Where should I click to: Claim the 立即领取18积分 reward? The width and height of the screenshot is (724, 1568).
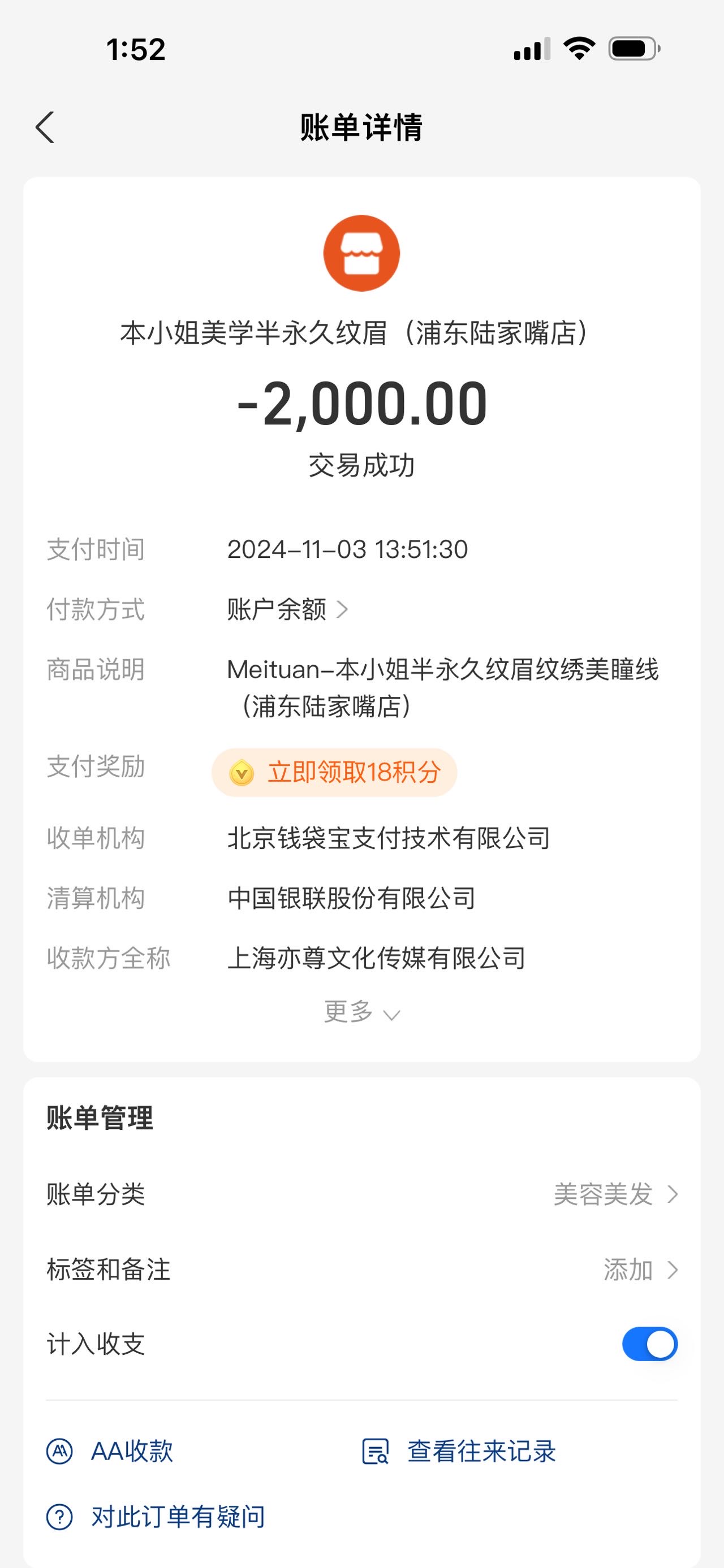point(334,773)
